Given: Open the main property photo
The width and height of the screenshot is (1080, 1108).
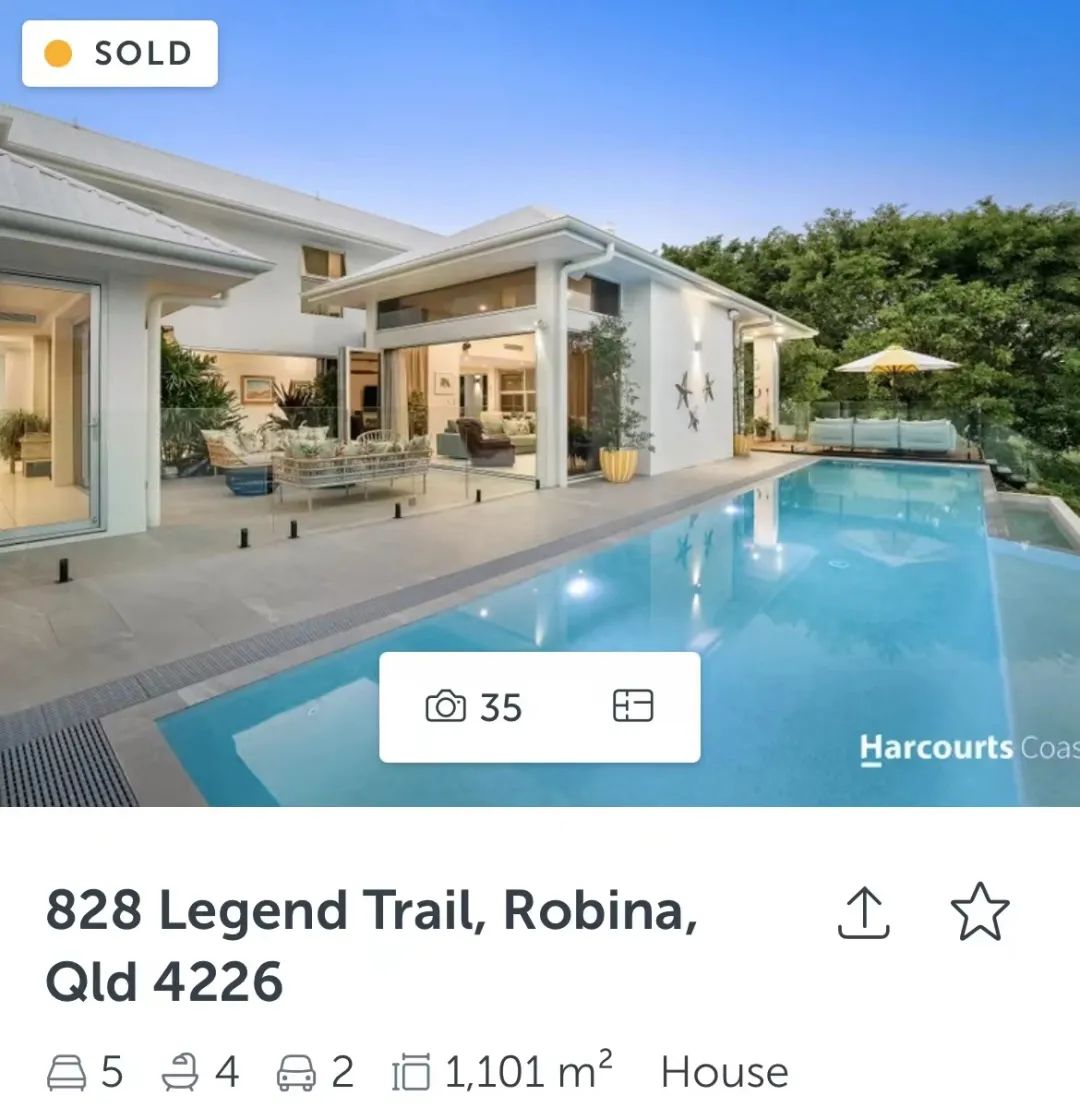Looking at the screenshot, I should pyautogui.click(x=540, y=350).
